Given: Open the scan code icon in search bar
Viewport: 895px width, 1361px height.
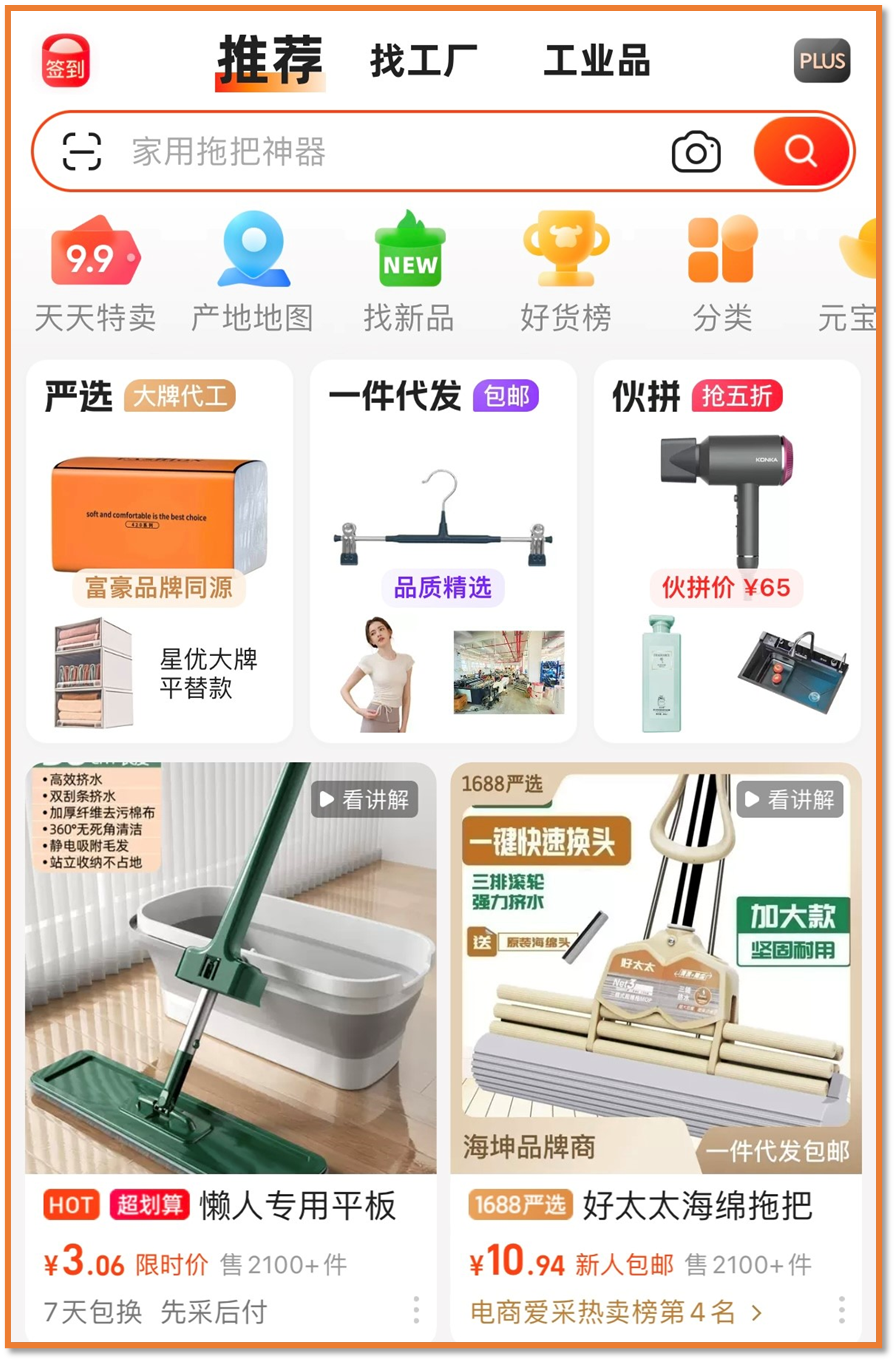Looking at the screenshot, I should [82, 152].
